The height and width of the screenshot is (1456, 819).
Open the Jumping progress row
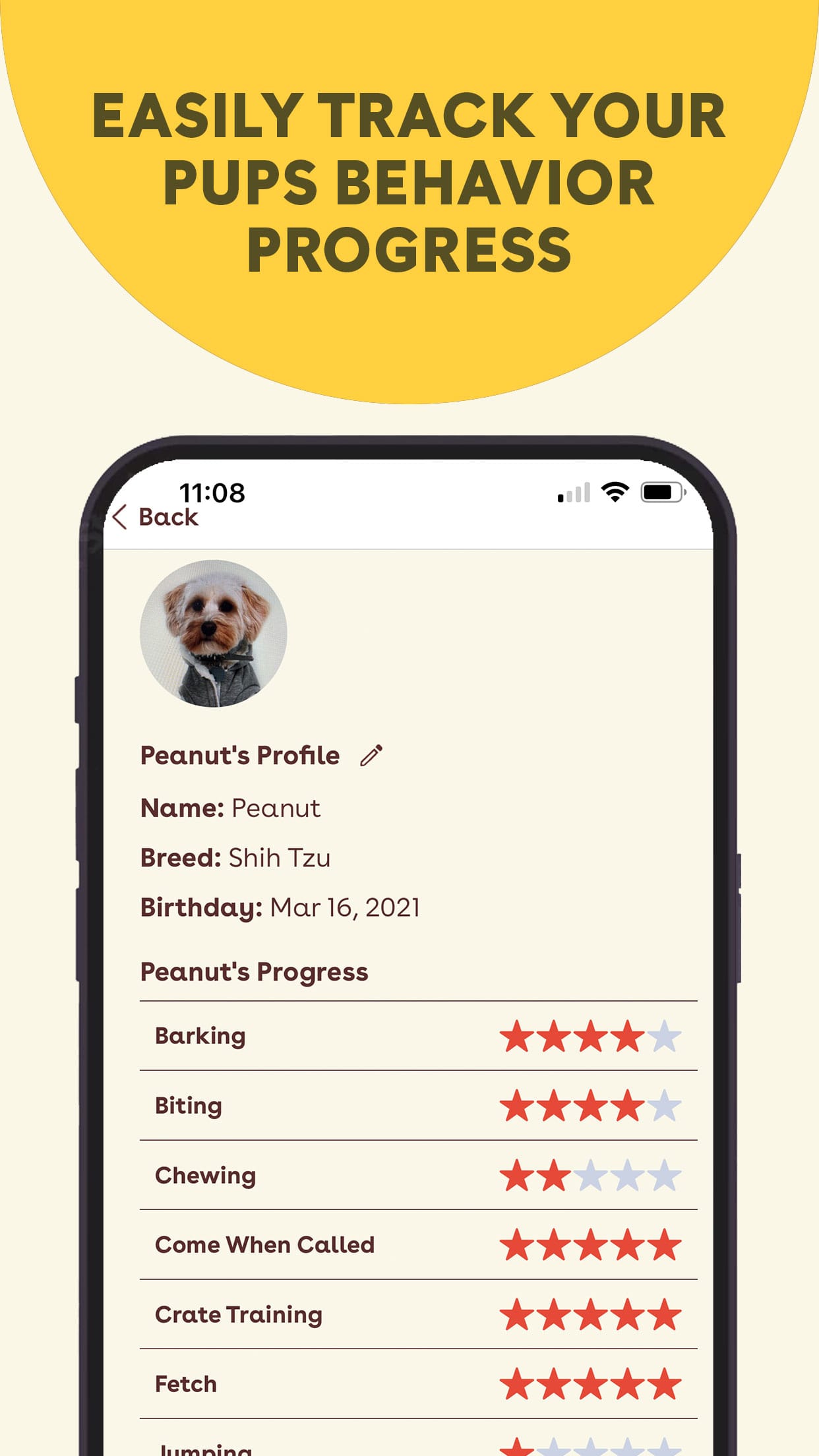[204, 1447]
